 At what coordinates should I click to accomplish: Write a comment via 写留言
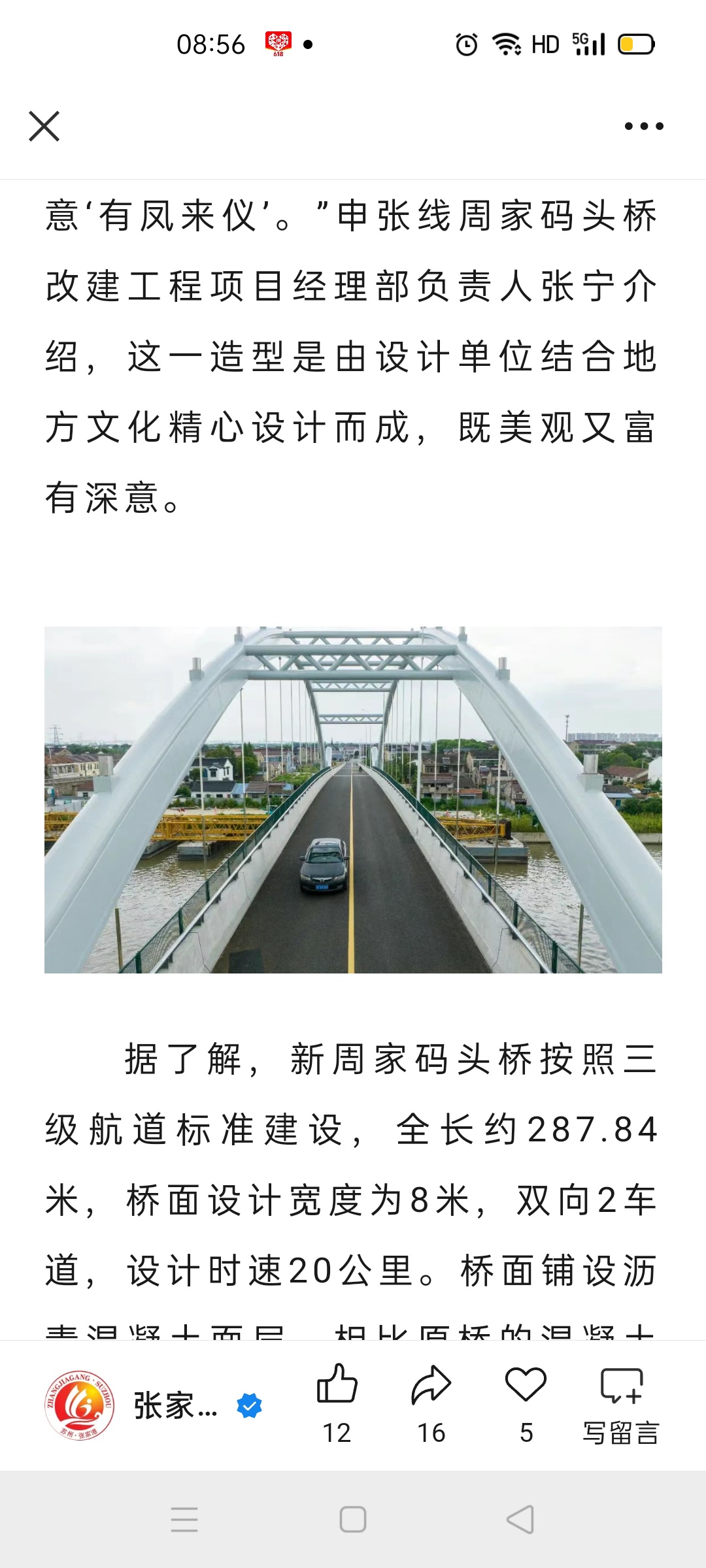pyautogui.click(x=621, y=1401)
